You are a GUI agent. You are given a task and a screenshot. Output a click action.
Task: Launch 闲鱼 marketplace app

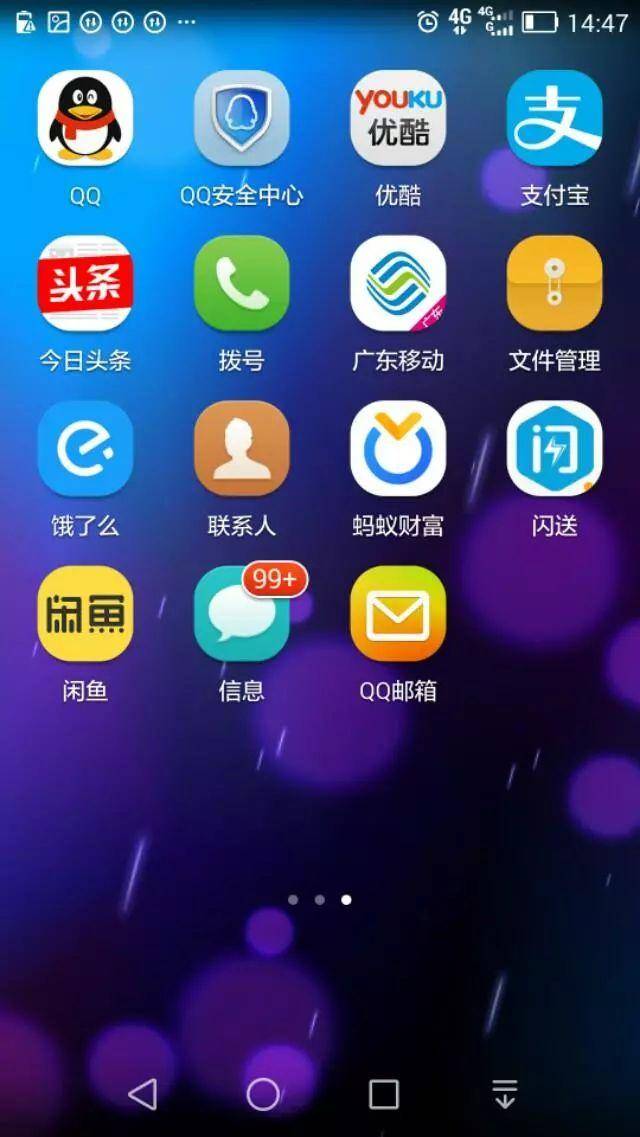(x=85, y=613)
